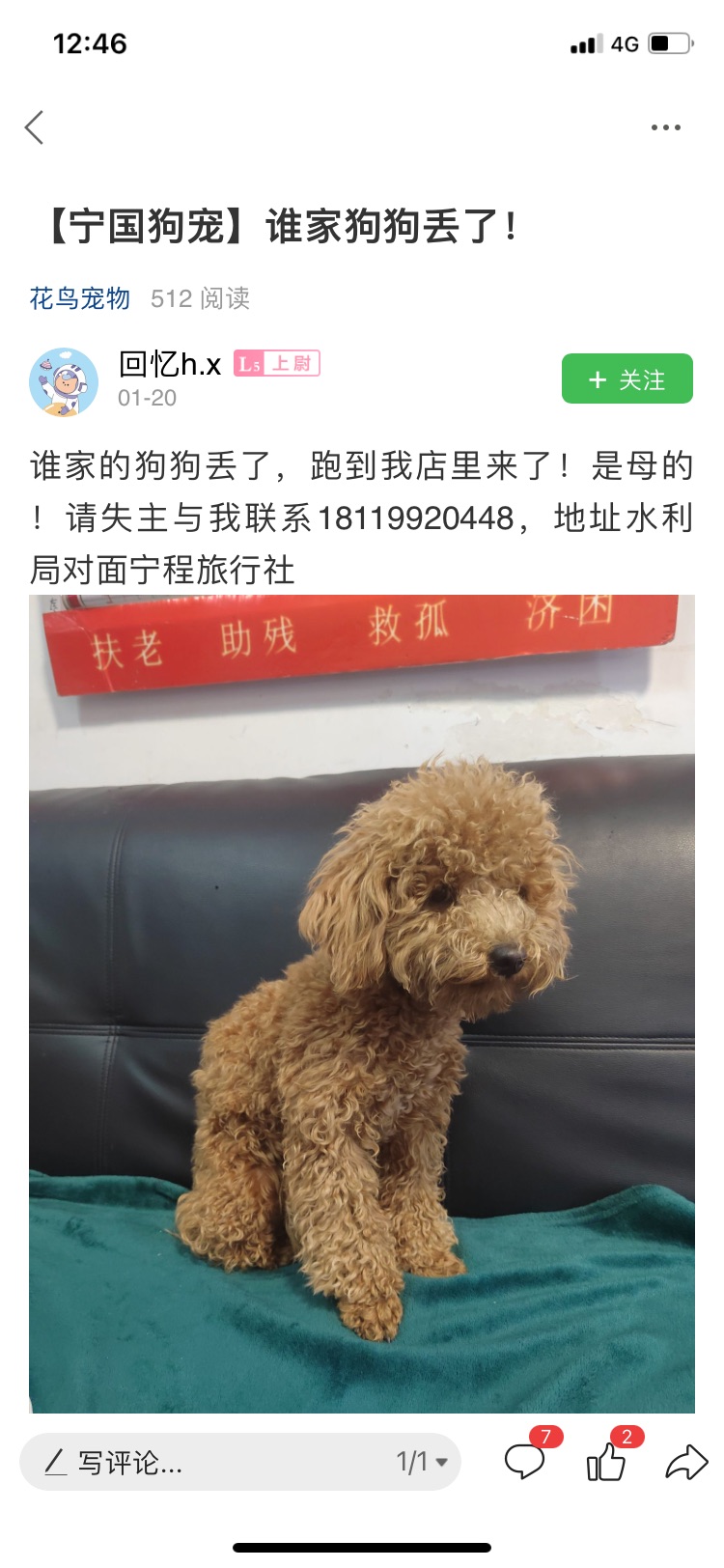Open the poodle photo in the post
The image size is (724, 1568).
362,1004
